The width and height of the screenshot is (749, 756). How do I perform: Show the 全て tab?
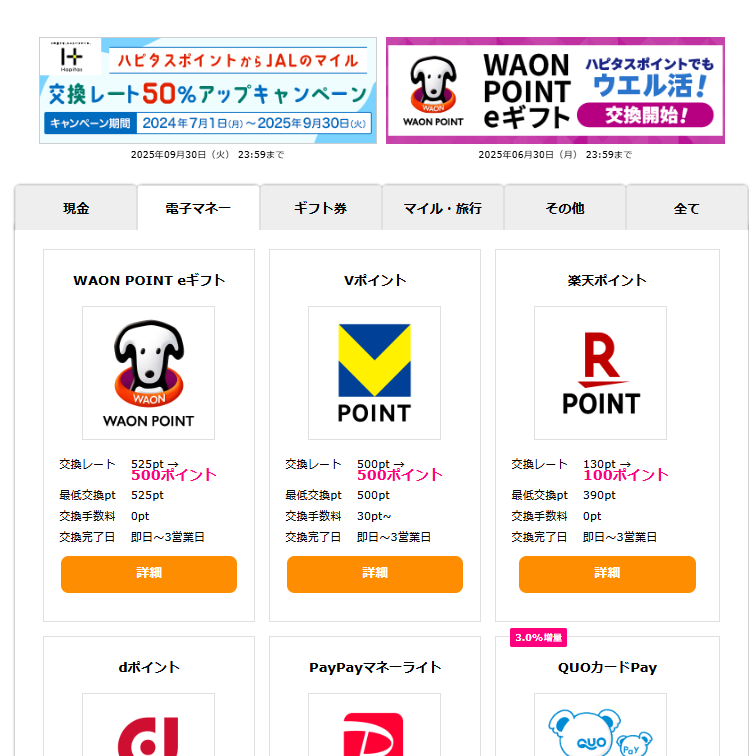[686, 208]
